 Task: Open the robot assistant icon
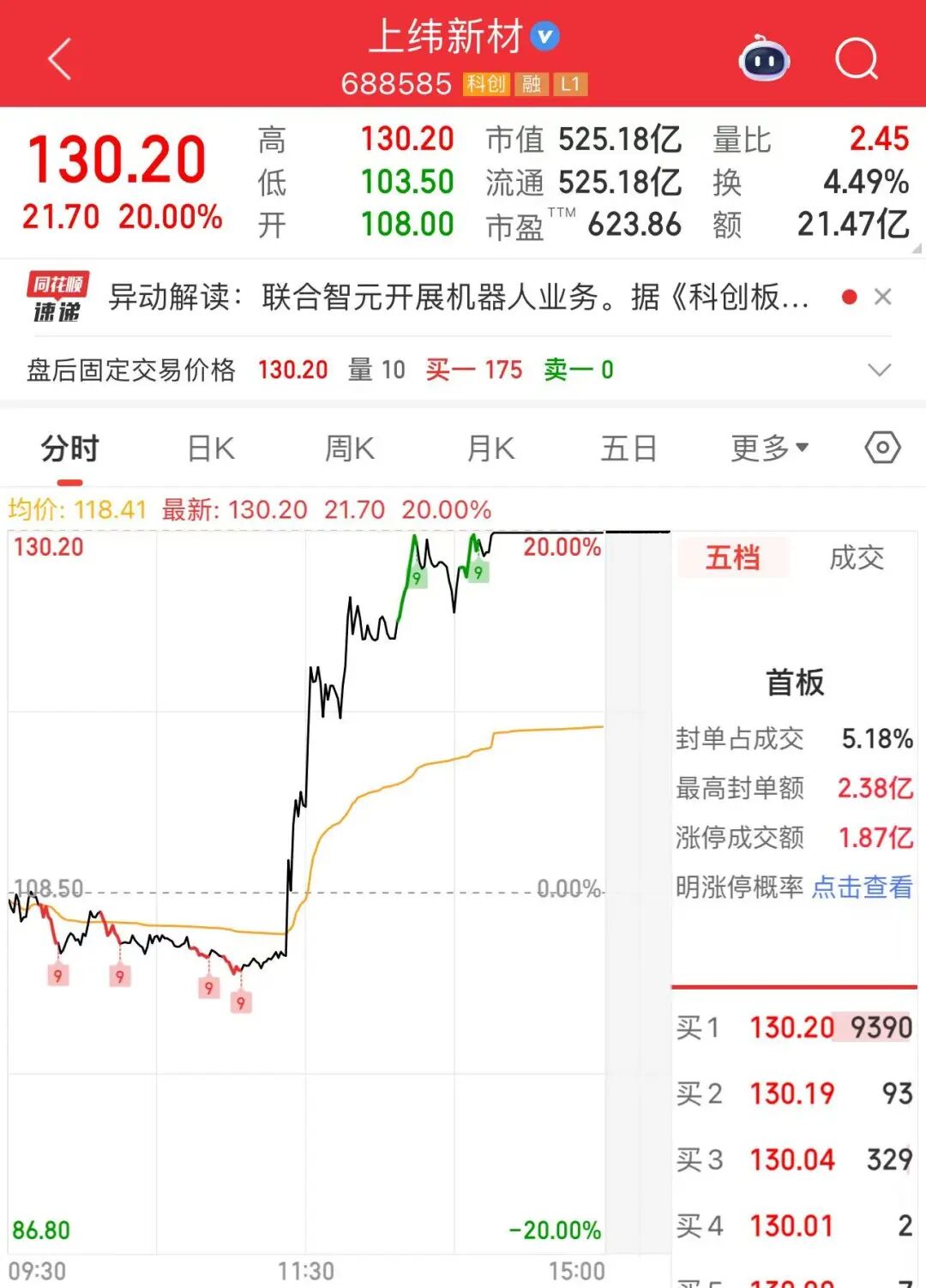[764, 59]
